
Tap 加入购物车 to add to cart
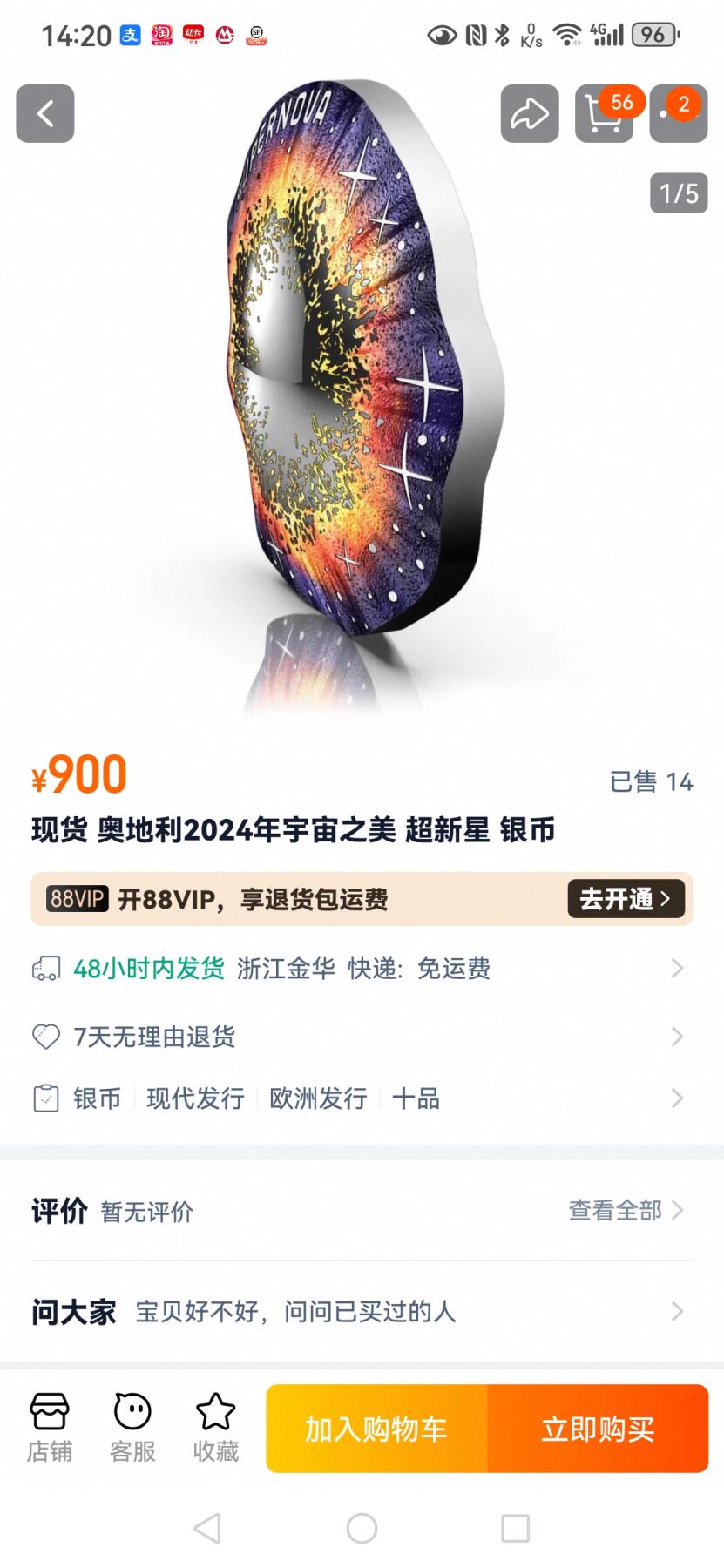tap(376, 1429)
